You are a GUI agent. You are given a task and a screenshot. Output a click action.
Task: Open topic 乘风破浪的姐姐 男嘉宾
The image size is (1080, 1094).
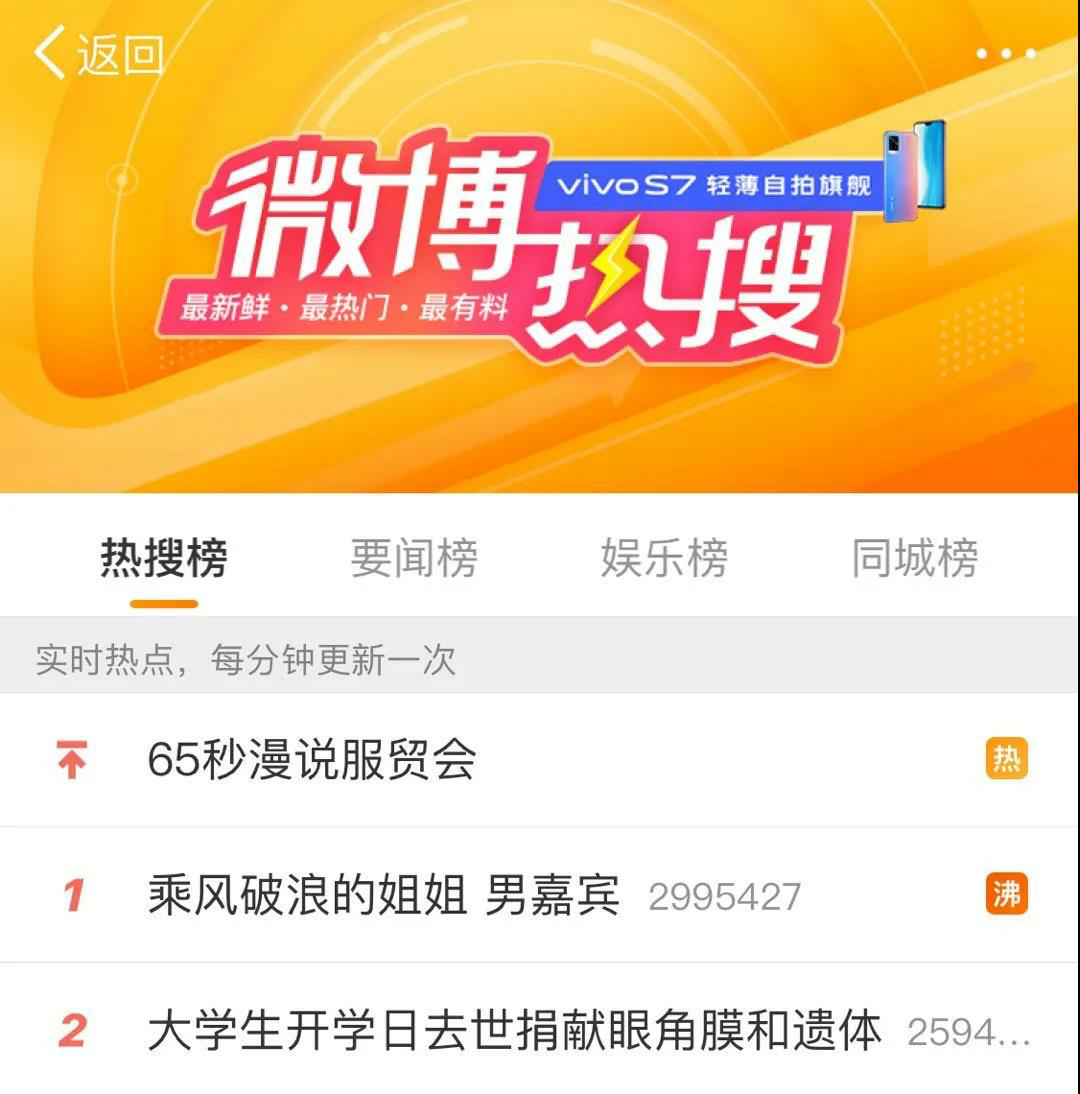pos(384,895)
